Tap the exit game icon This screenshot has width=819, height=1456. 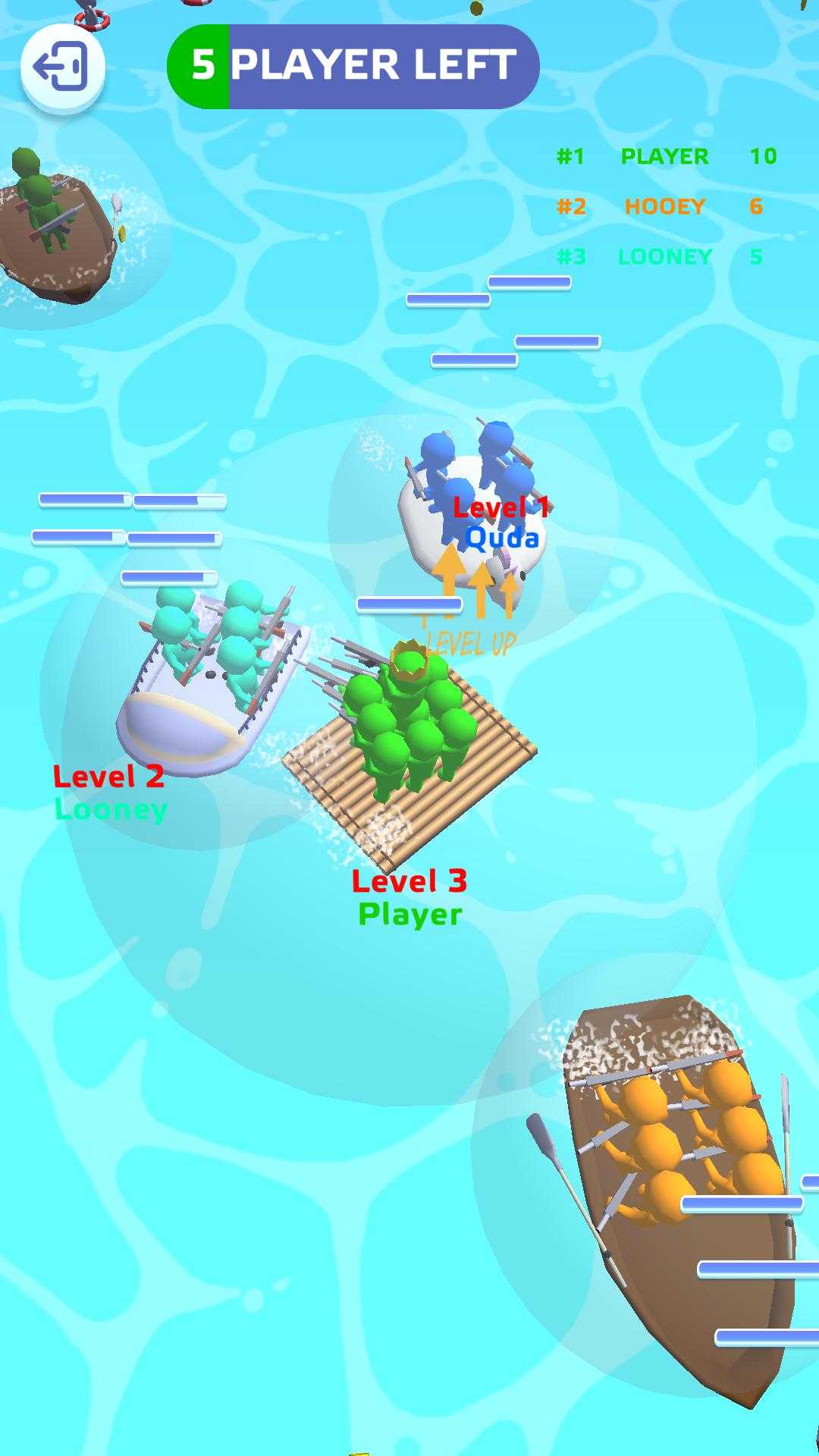[x=62, y=67]
